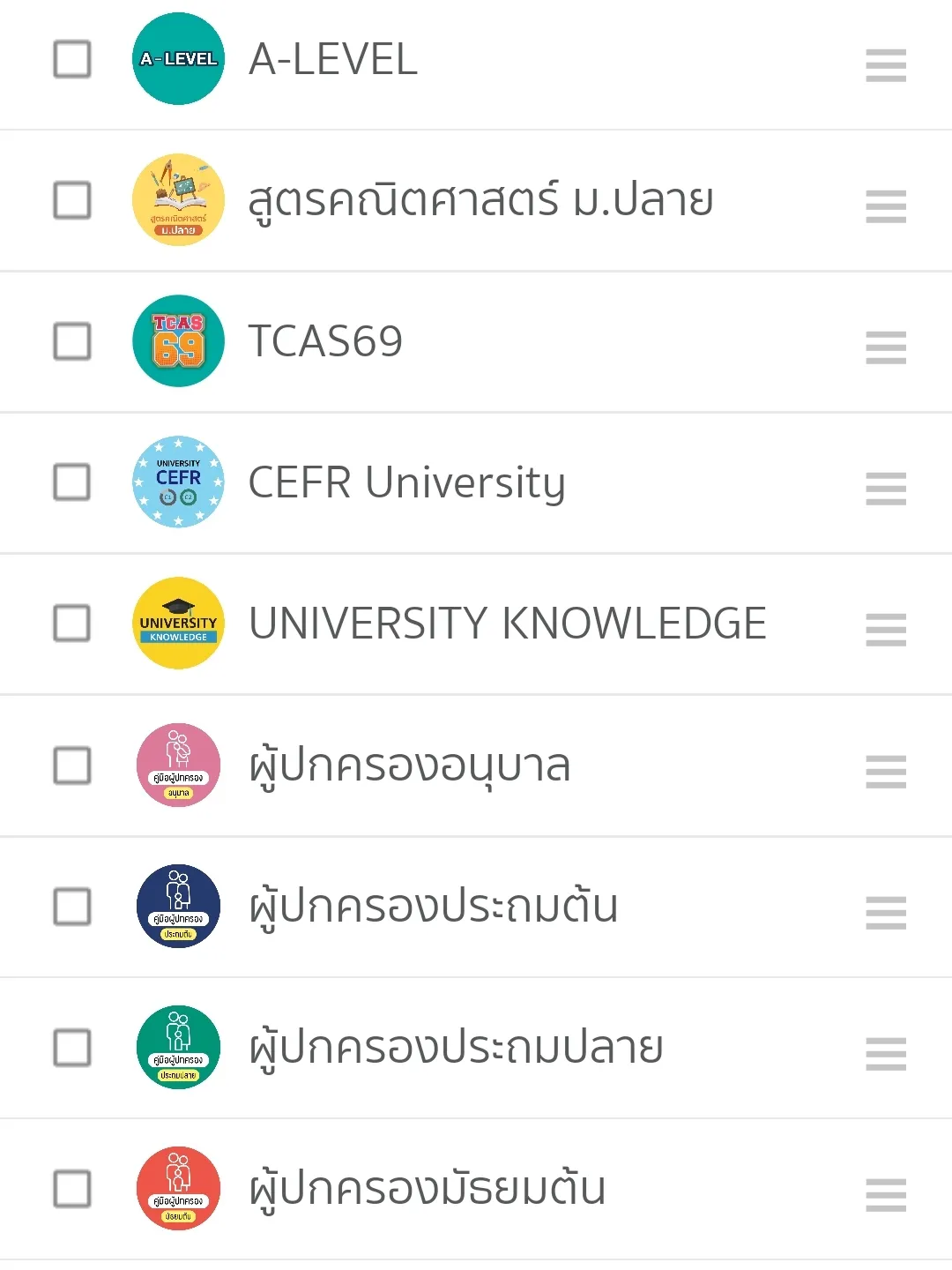
Task: Touch the CEFR University reorder handle
Action: [886, 489]
